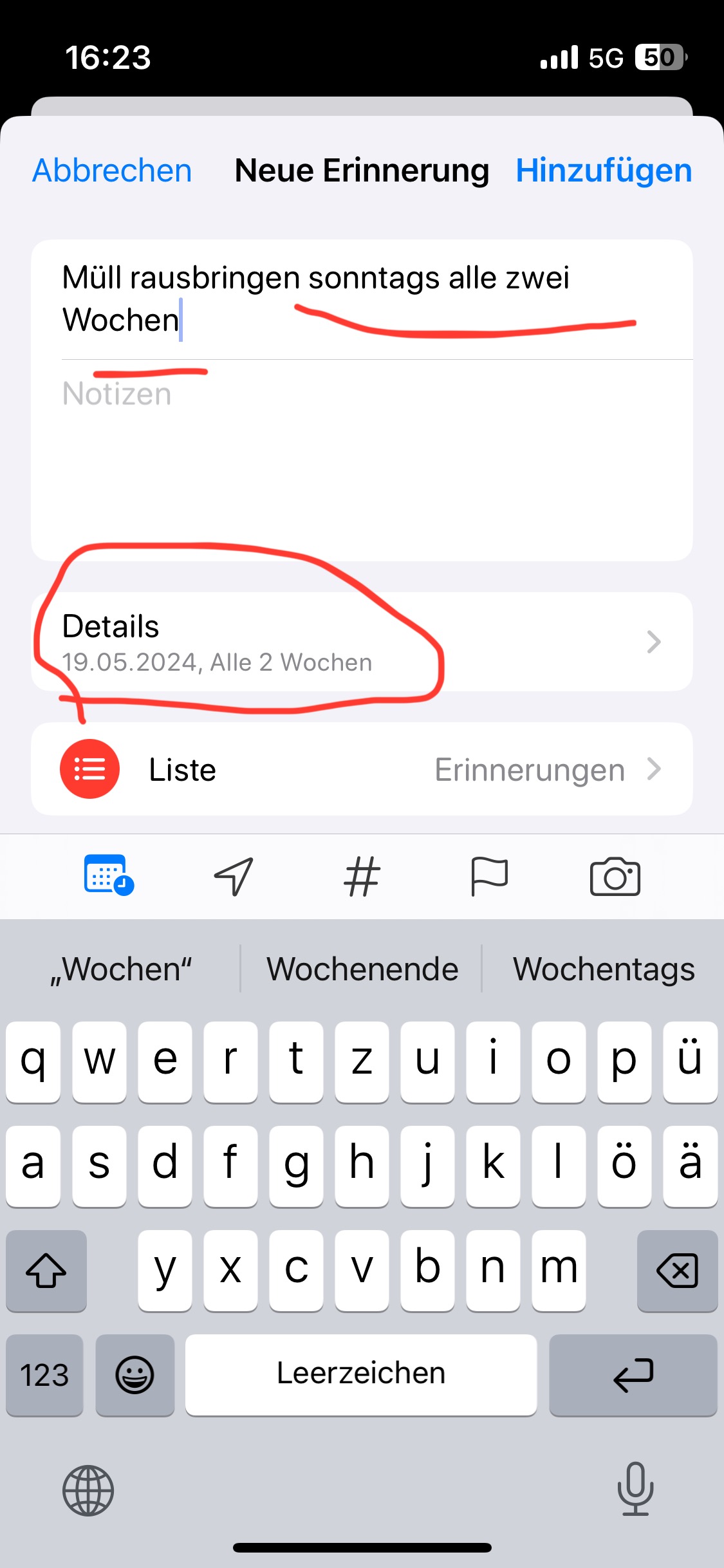This screenshot has width=724, height=1568.
Task: Switch keyboard language with the globe icon
Action: 88,1491
